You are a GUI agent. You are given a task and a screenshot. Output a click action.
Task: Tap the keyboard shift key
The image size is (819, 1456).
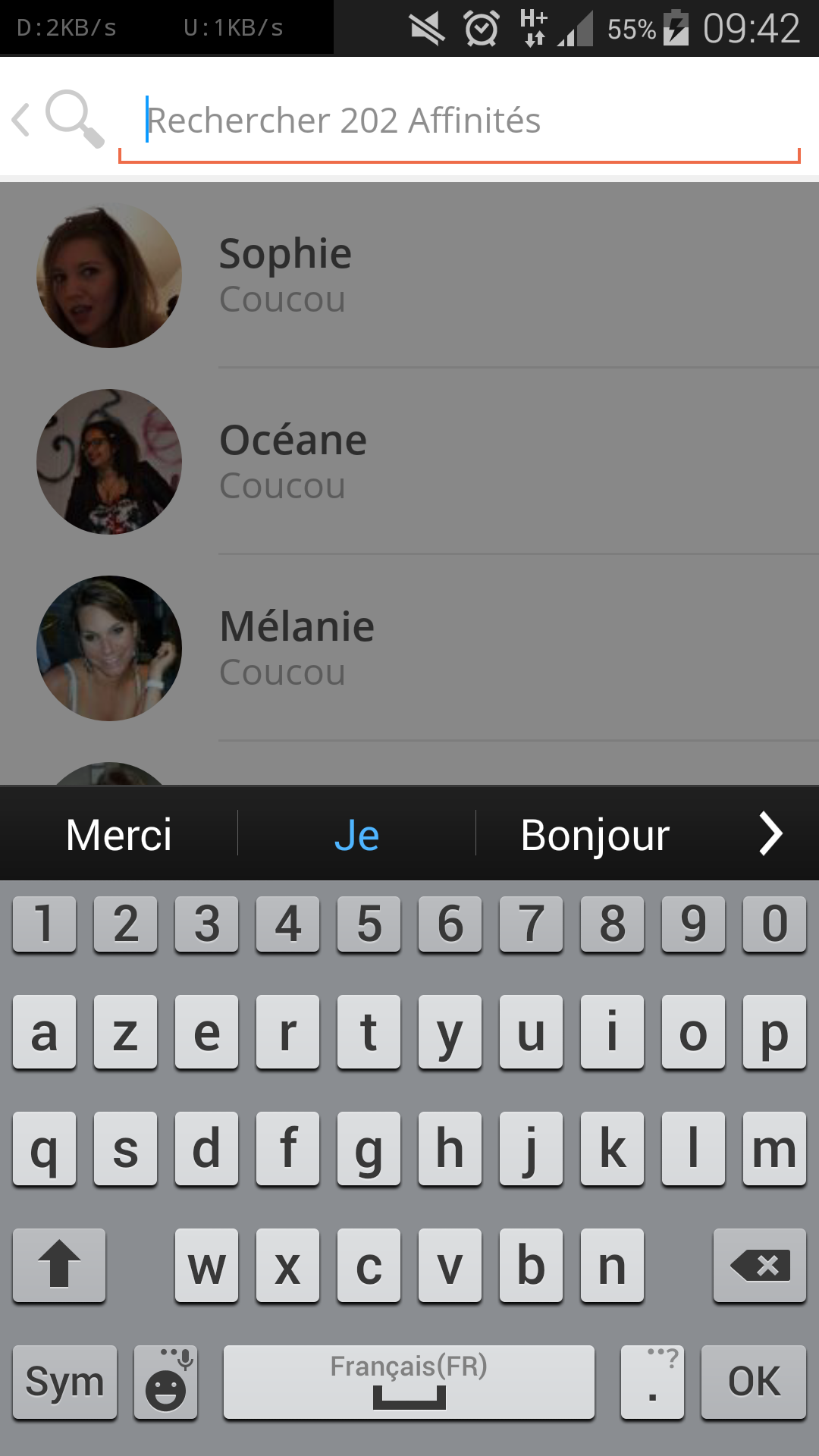pos(59,1265)
